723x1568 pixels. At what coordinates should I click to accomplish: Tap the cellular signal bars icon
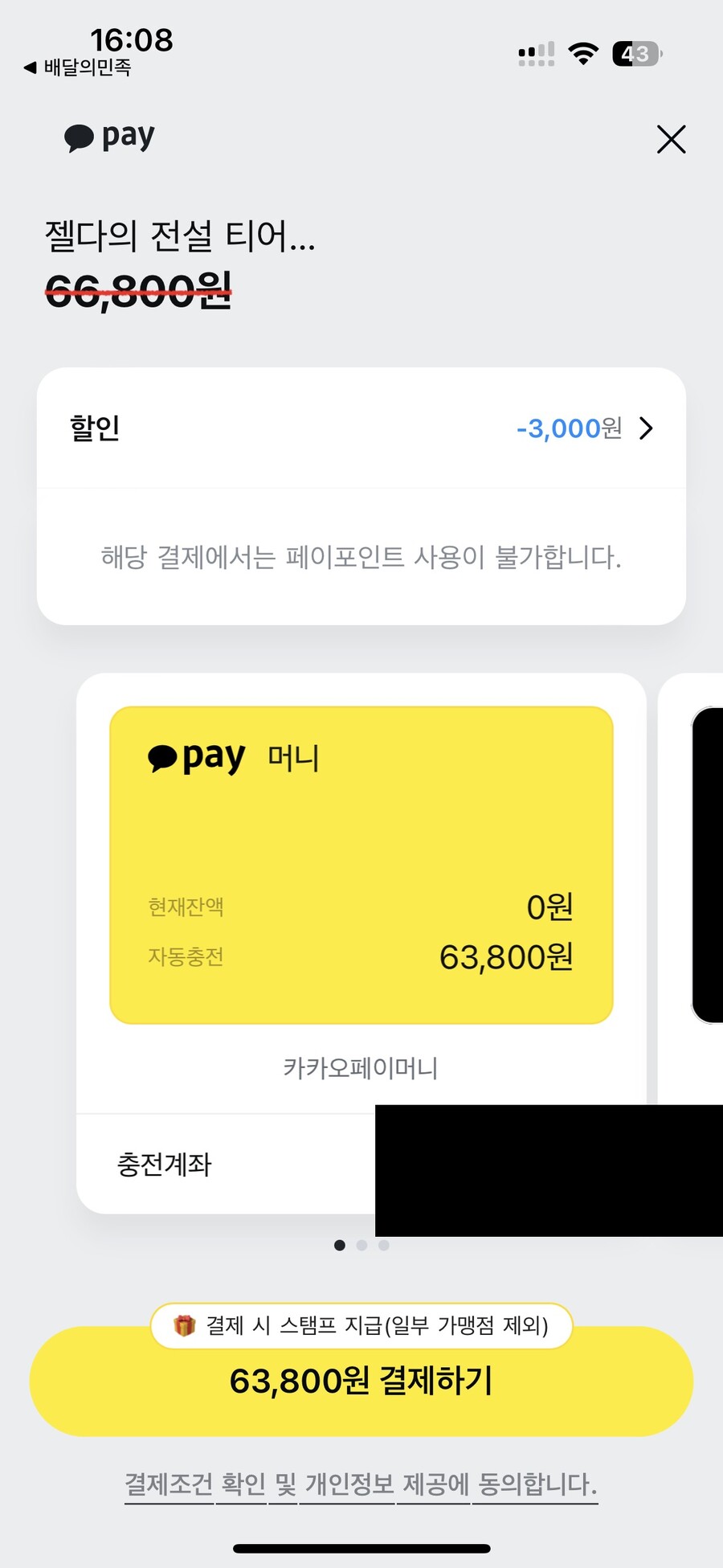point(535,51)
